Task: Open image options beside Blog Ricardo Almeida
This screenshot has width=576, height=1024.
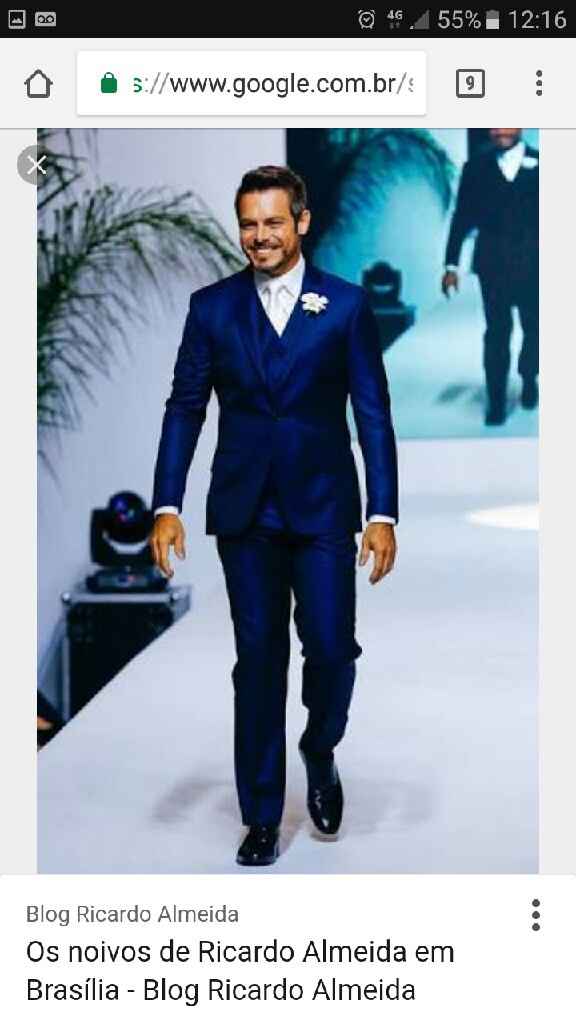Action: pyautogui.click(x=536, y=915)
